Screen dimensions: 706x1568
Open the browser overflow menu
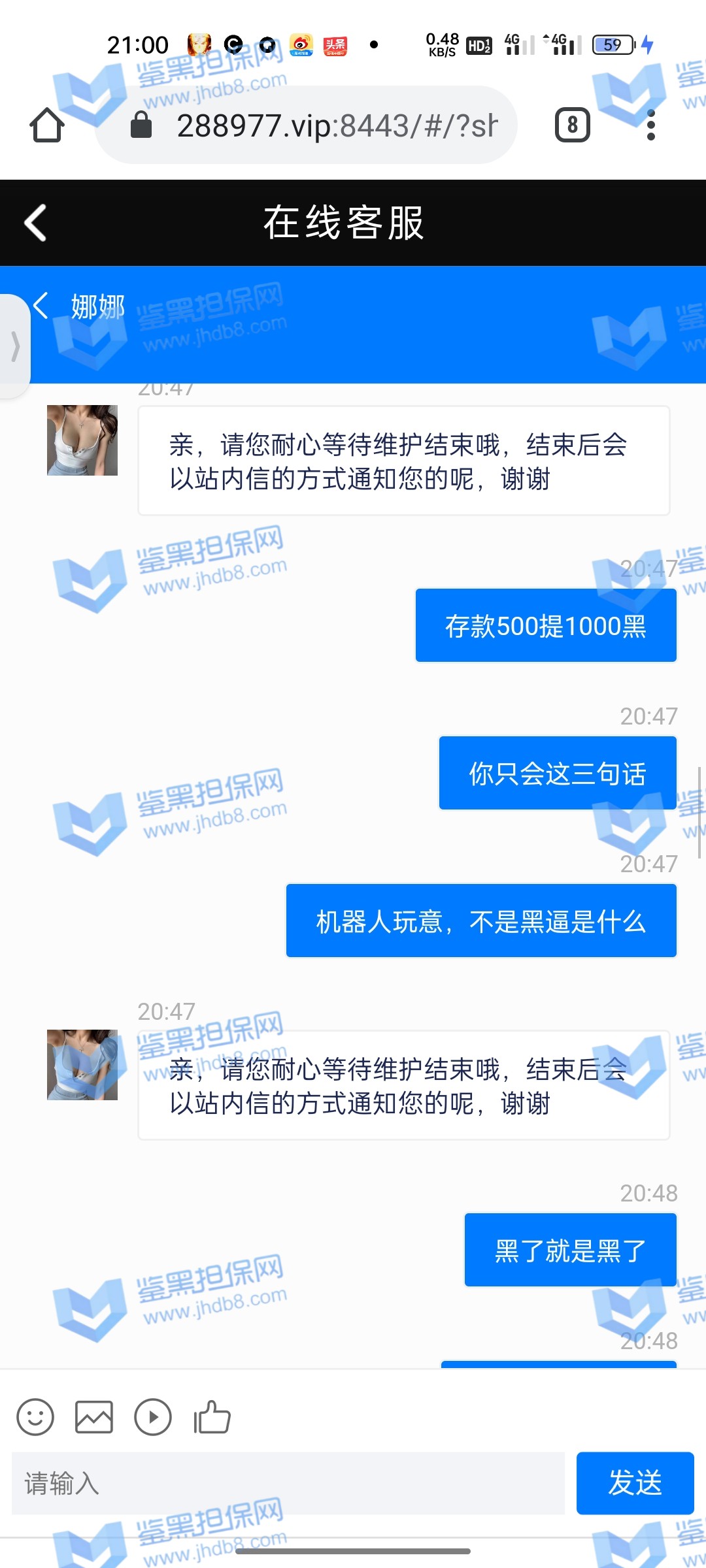(650, 125)
